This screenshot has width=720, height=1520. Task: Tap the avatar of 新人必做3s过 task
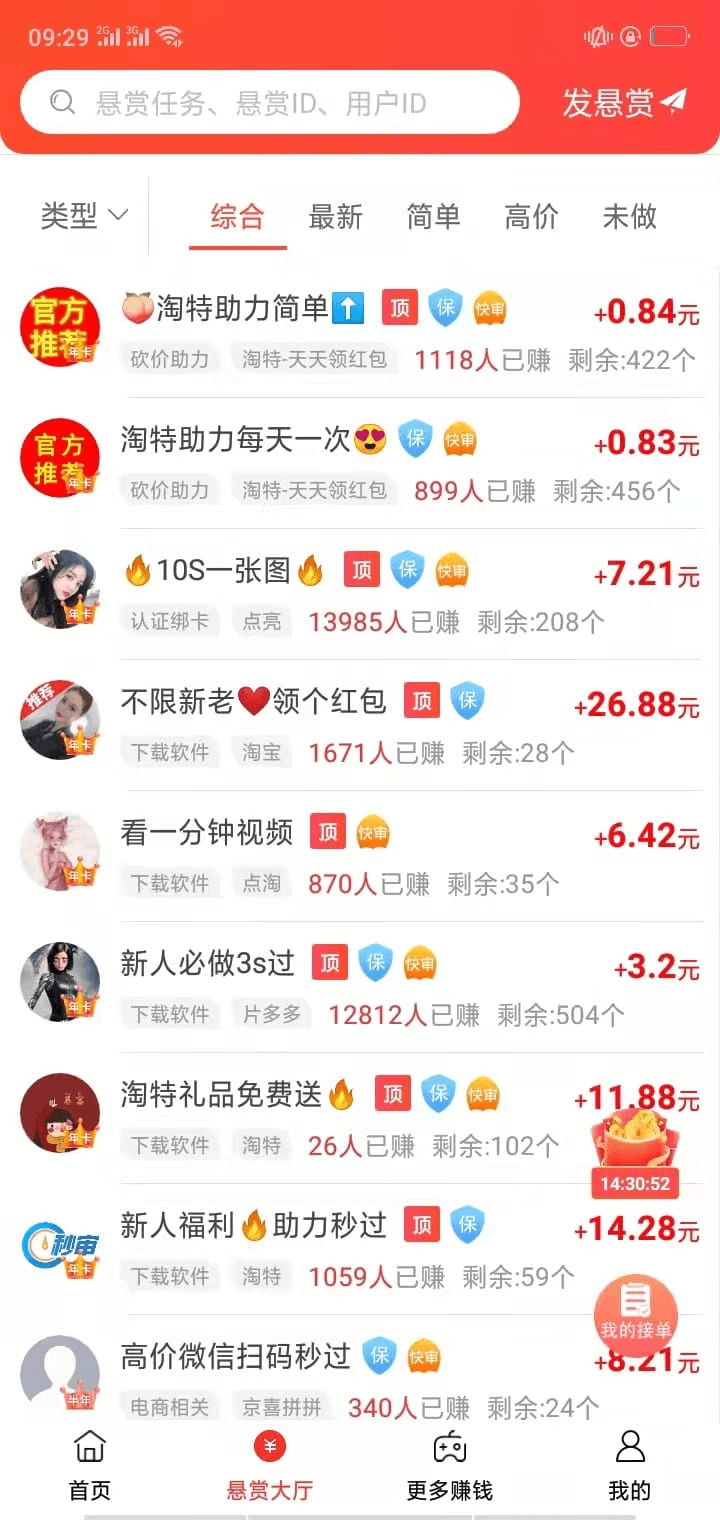click(59, 981)
